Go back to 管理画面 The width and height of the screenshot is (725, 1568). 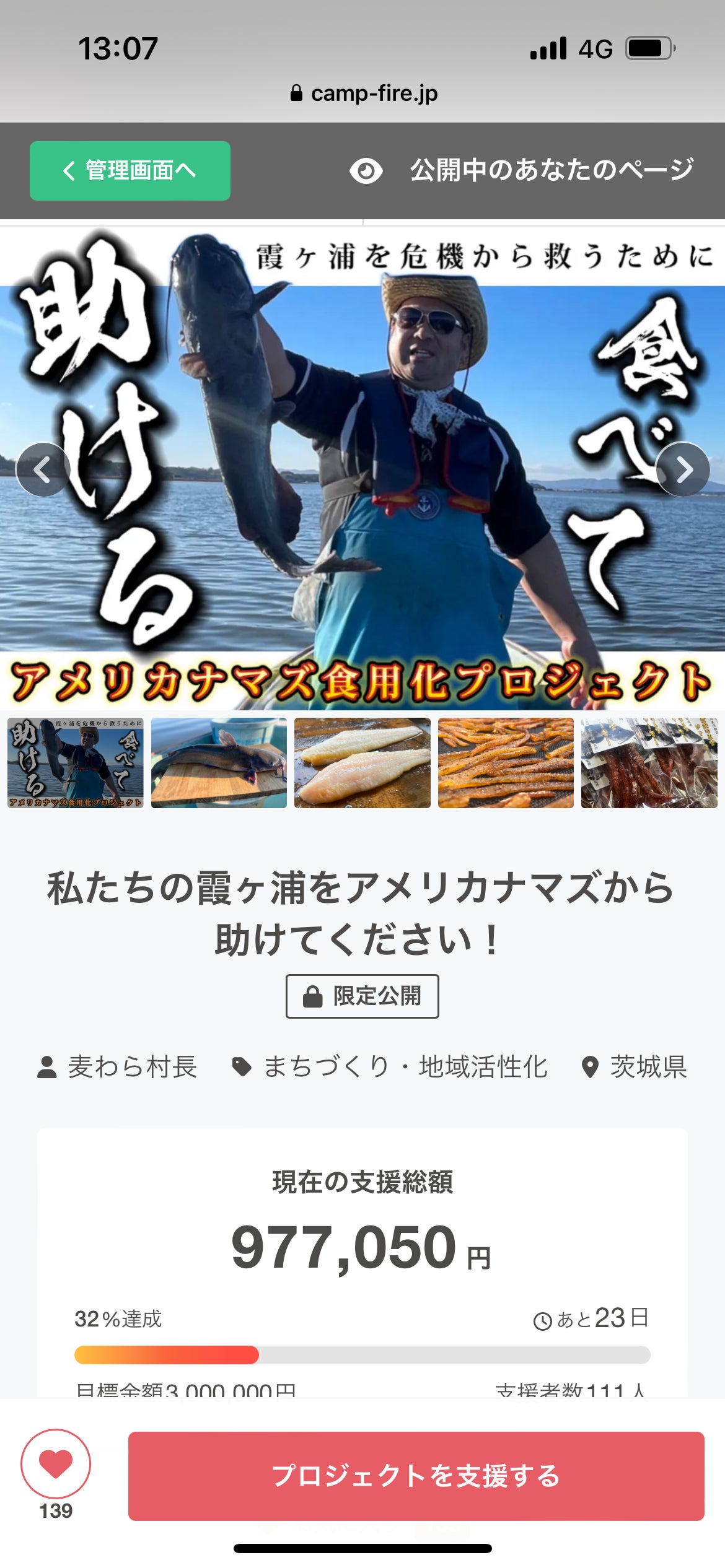coord(130,170)
